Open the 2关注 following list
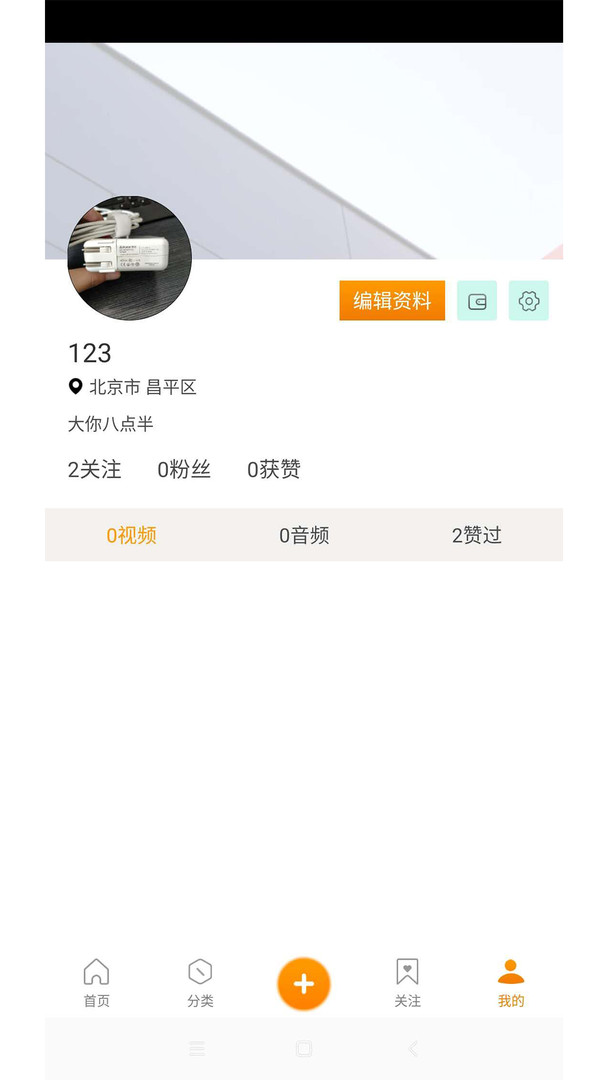607x1080 pixels. (94, 469)
